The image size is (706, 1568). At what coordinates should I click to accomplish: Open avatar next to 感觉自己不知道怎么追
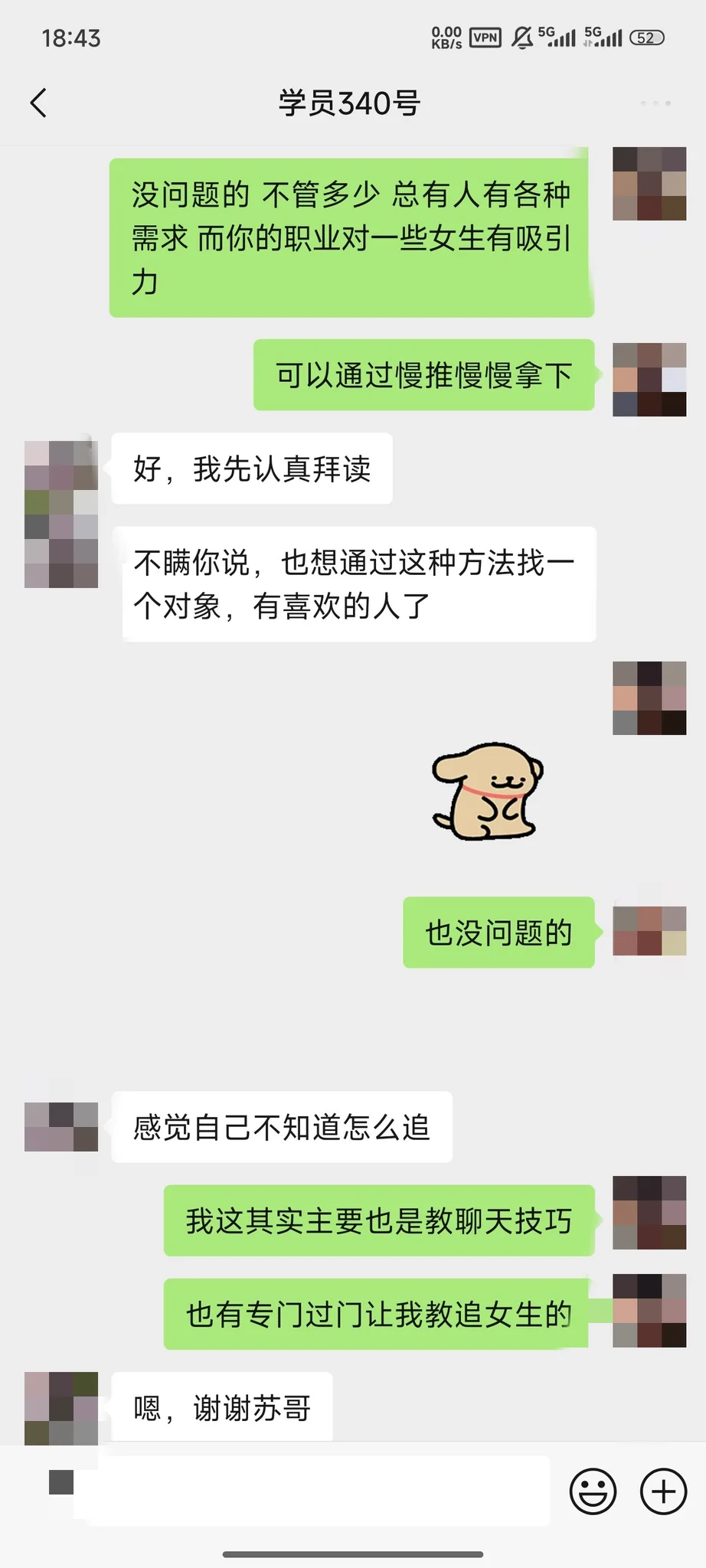tap(61, 1127)
